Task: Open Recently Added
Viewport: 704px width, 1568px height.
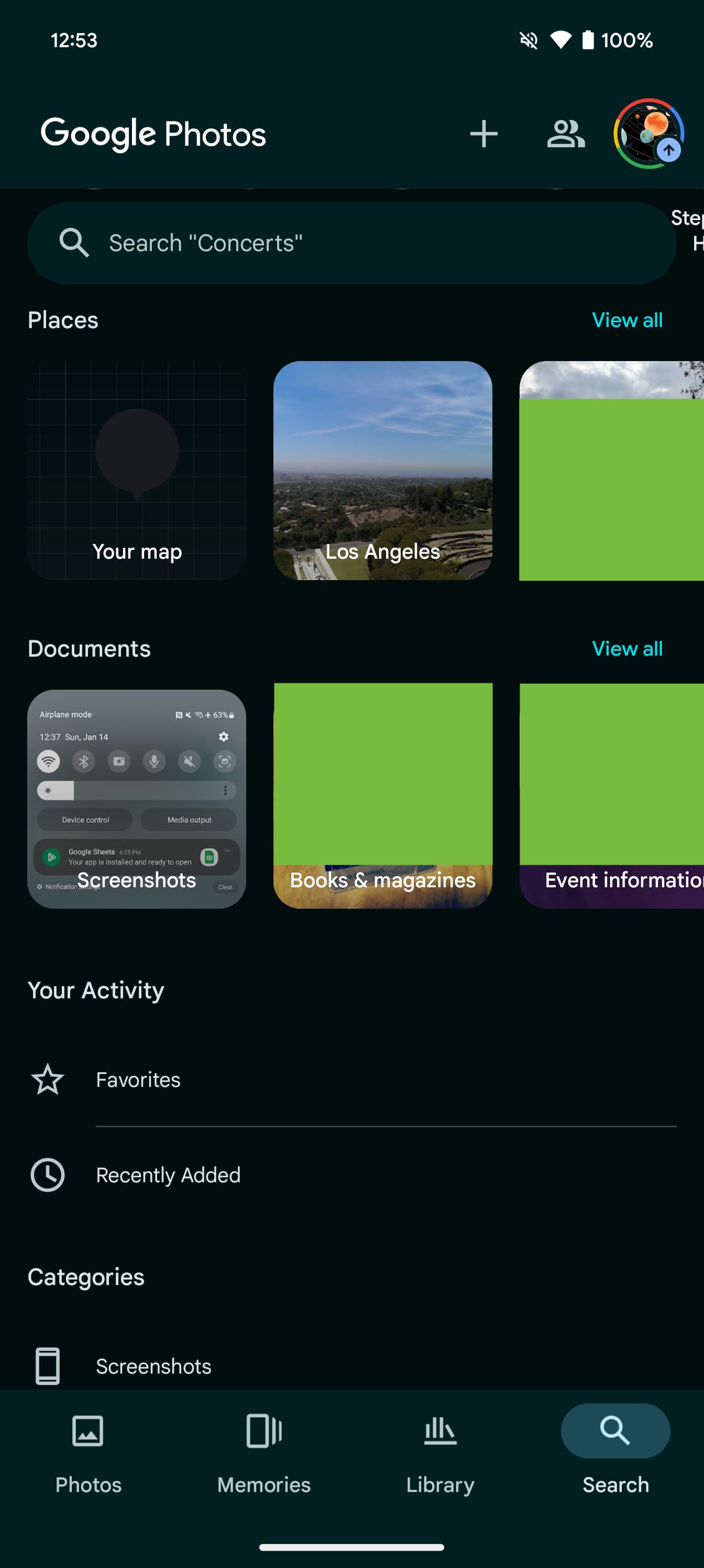Action: [168, 1175]
